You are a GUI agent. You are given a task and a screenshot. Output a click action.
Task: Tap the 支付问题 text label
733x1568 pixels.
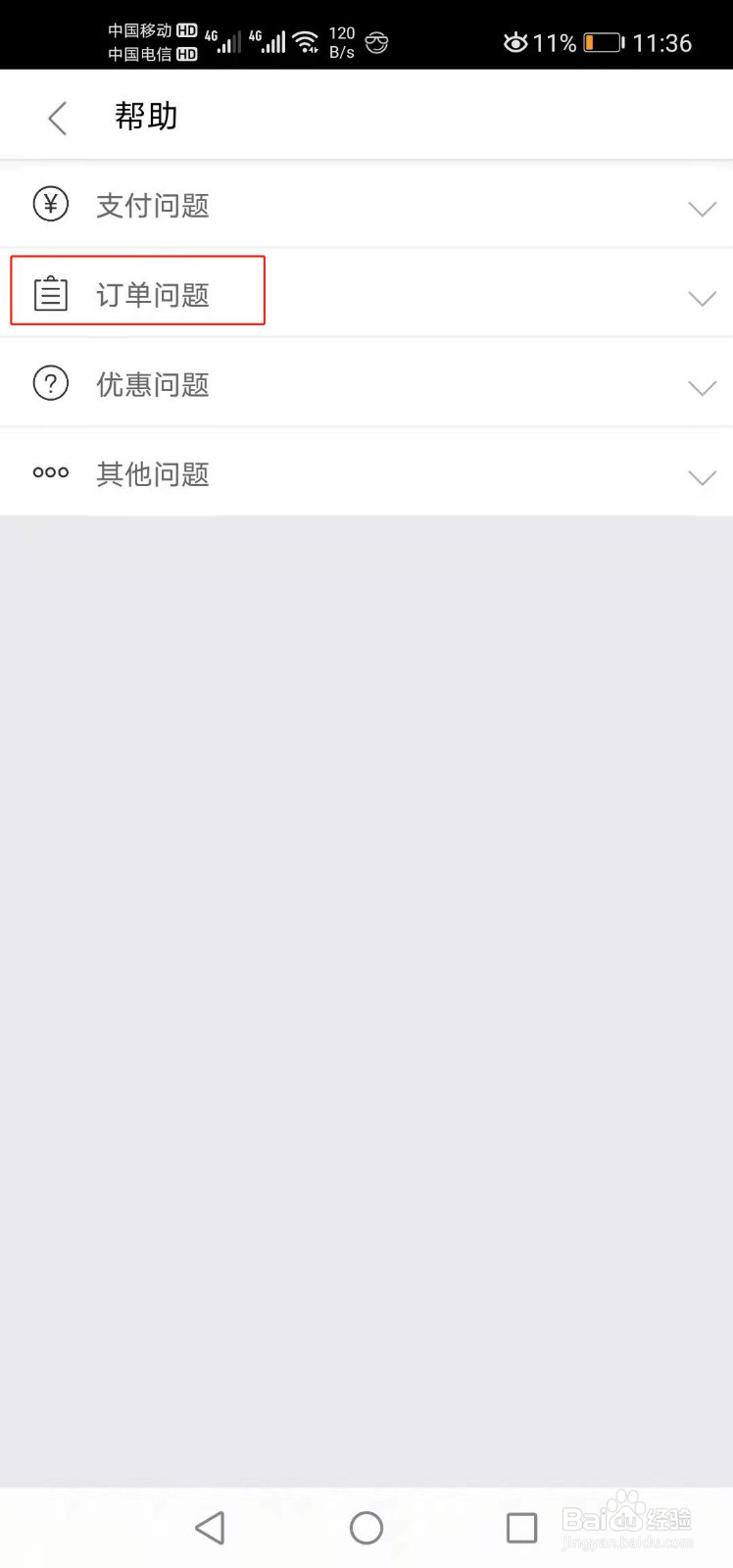click(152, 205)
